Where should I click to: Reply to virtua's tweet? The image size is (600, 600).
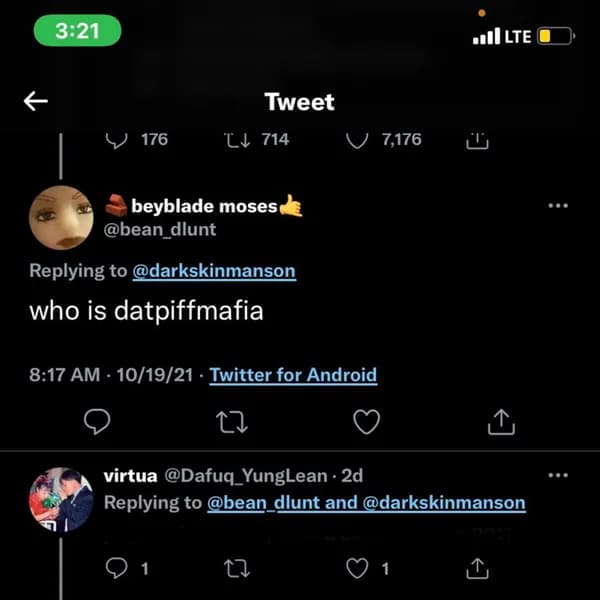click(x=118, y=568)
